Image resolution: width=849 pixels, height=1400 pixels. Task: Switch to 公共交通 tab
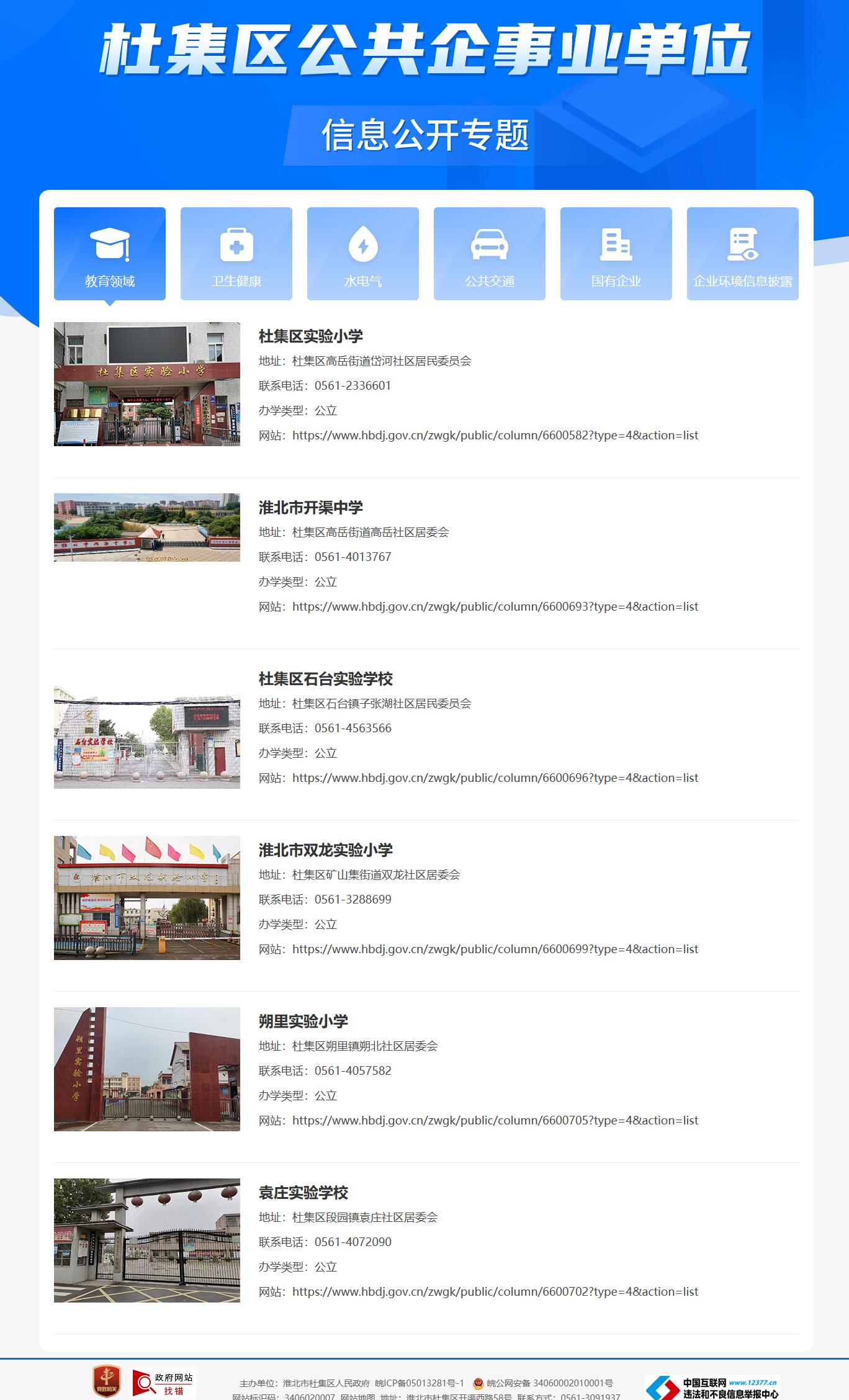coord(489,254)
